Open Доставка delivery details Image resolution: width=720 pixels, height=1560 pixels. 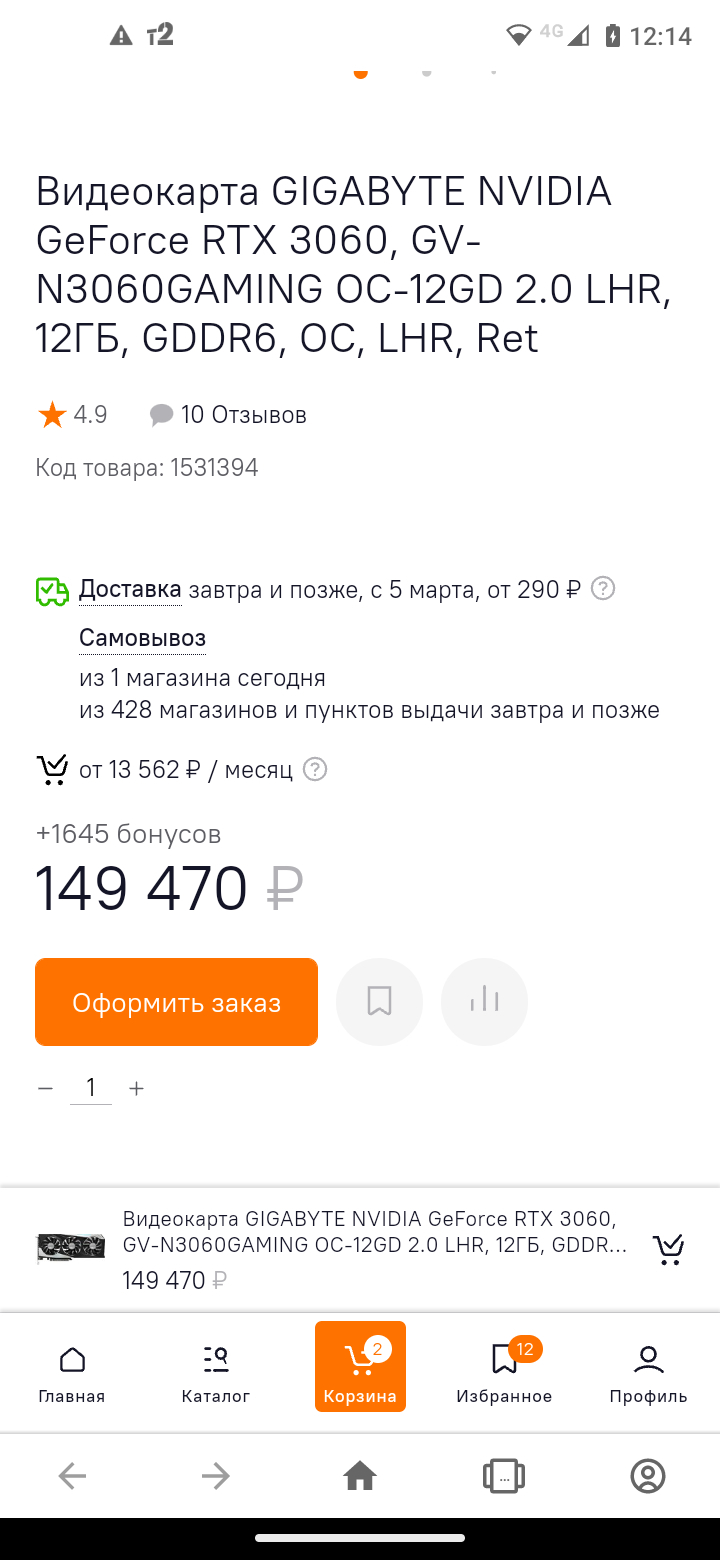click(130, 590)
